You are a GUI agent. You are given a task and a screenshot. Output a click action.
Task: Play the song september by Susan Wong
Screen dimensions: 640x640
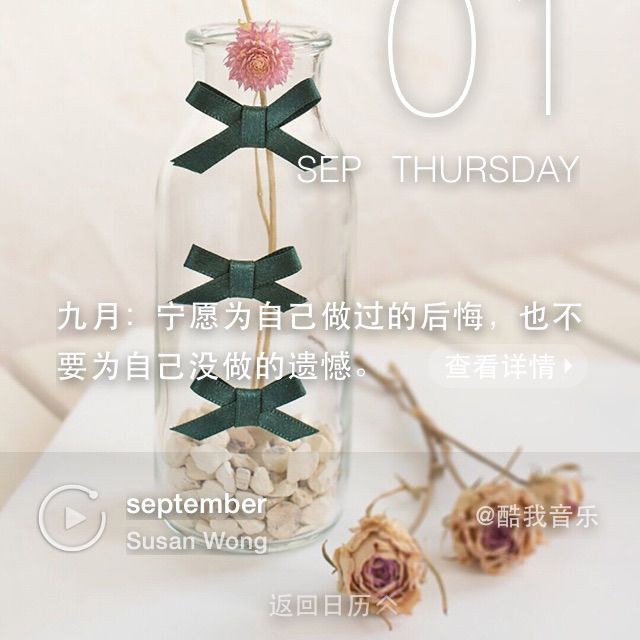coord(70,517)
